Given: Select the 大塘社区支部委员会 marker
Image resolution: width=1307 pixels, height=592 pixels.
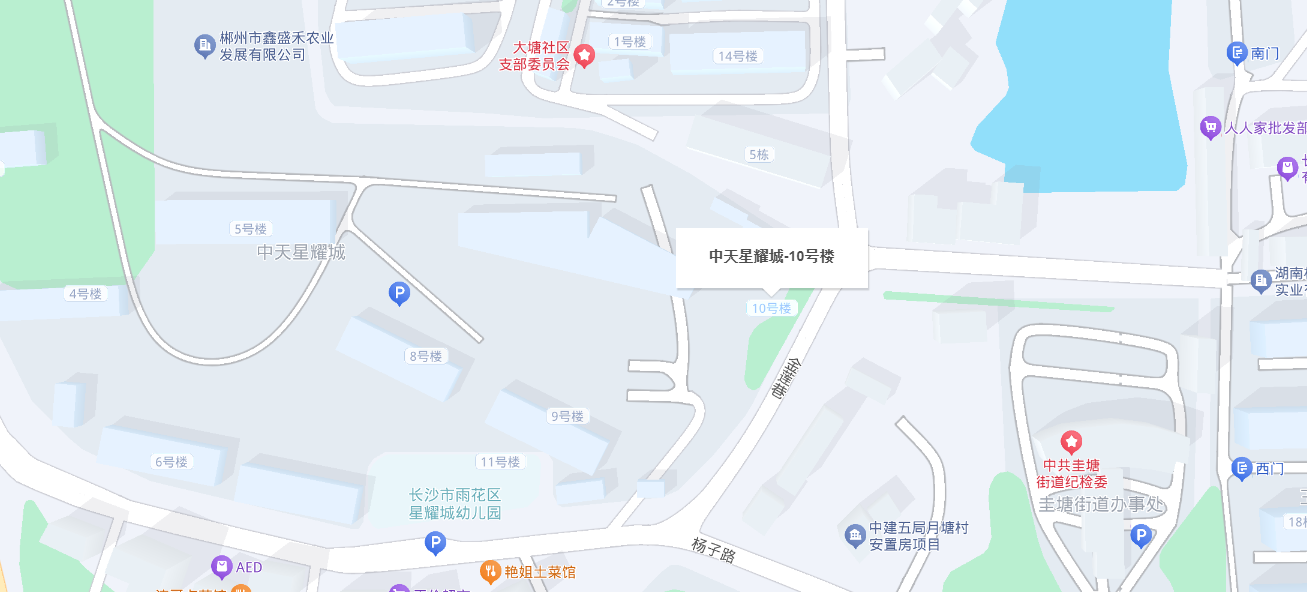Looking at the screenshot, I should (x=583, y=54).
